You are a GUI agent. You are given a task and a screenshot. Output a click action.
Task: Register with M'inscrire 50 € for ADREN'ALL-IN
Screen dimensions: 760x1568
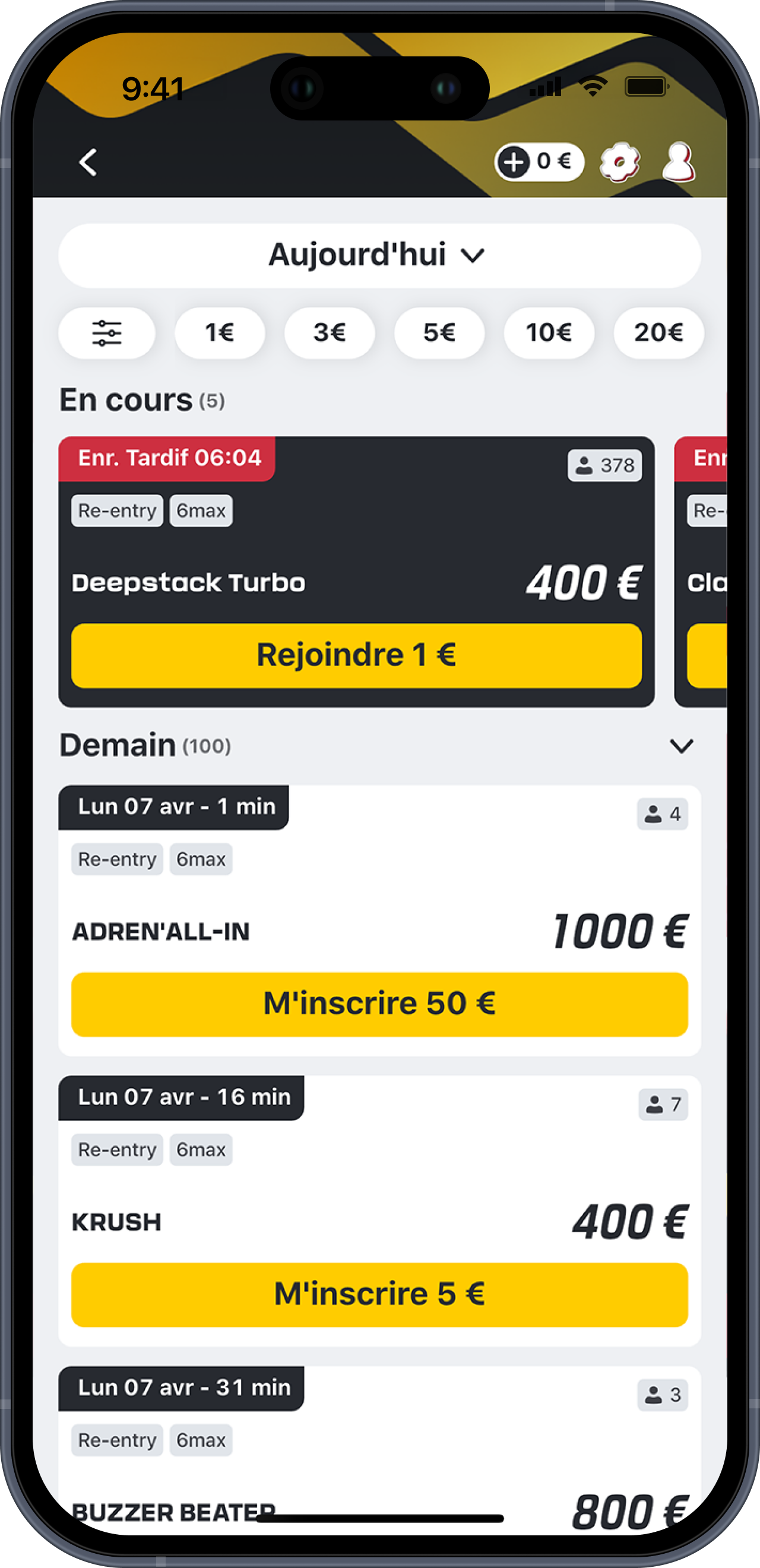379,1004
